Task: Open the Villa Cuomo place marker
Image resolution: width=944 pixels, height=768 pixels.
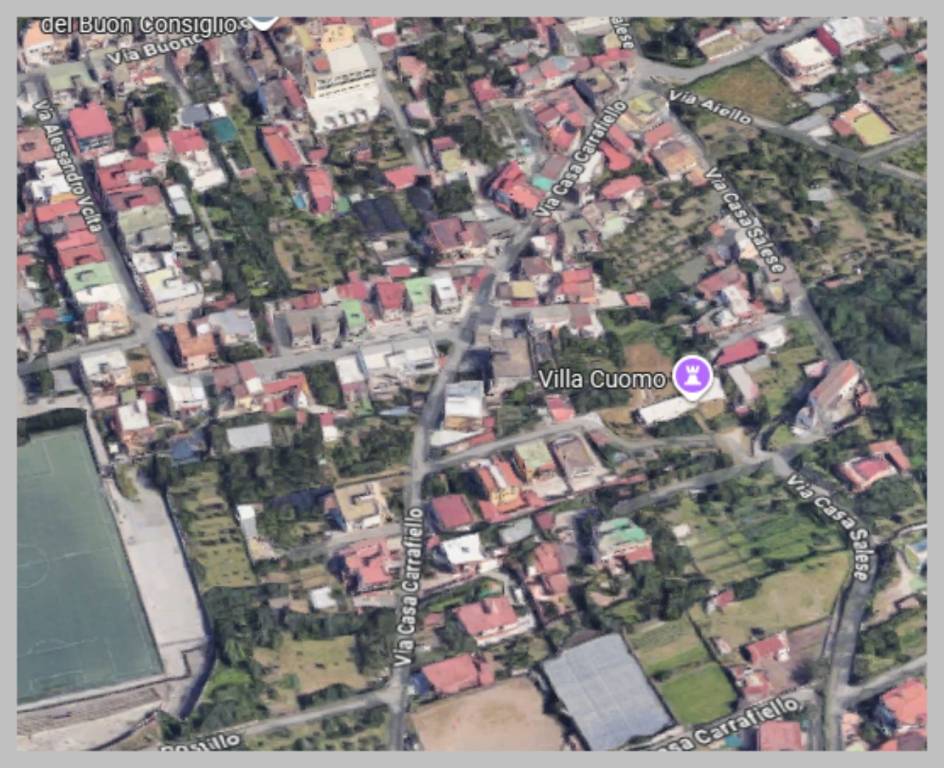Action: [x=690, y=377]
